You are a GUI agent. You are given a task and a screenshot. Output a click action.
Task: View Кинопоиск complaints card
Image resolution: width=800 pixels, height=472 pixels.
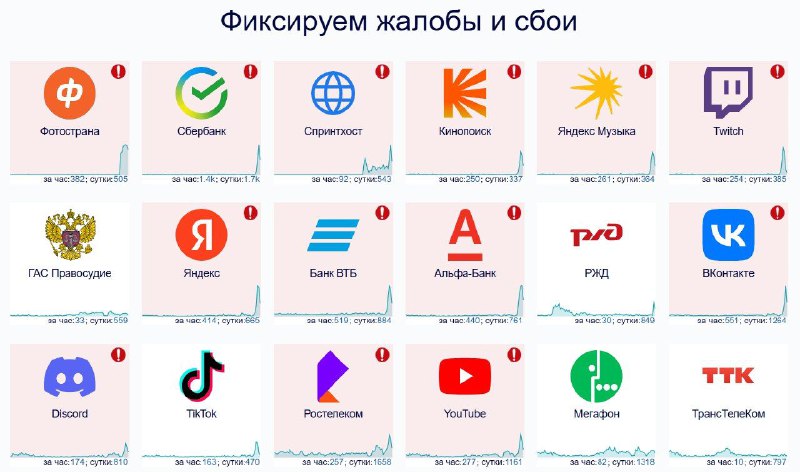click(465, 110)
